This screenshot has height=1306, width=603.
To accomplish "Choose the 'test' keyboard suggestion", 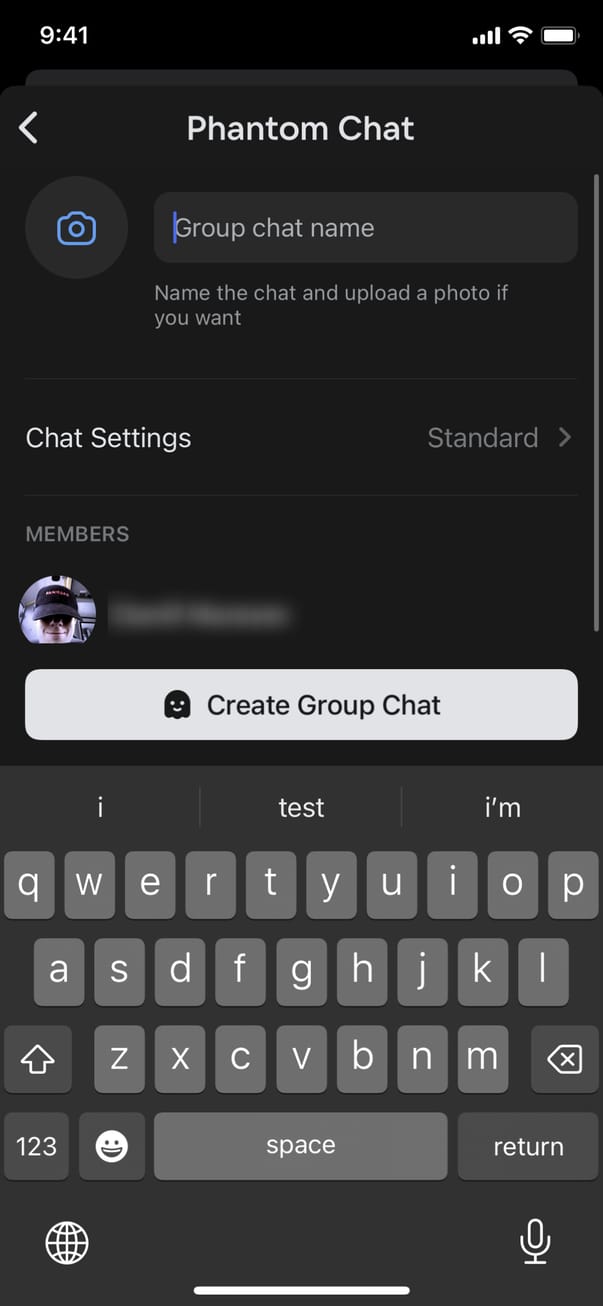I will tap(301, 807).
